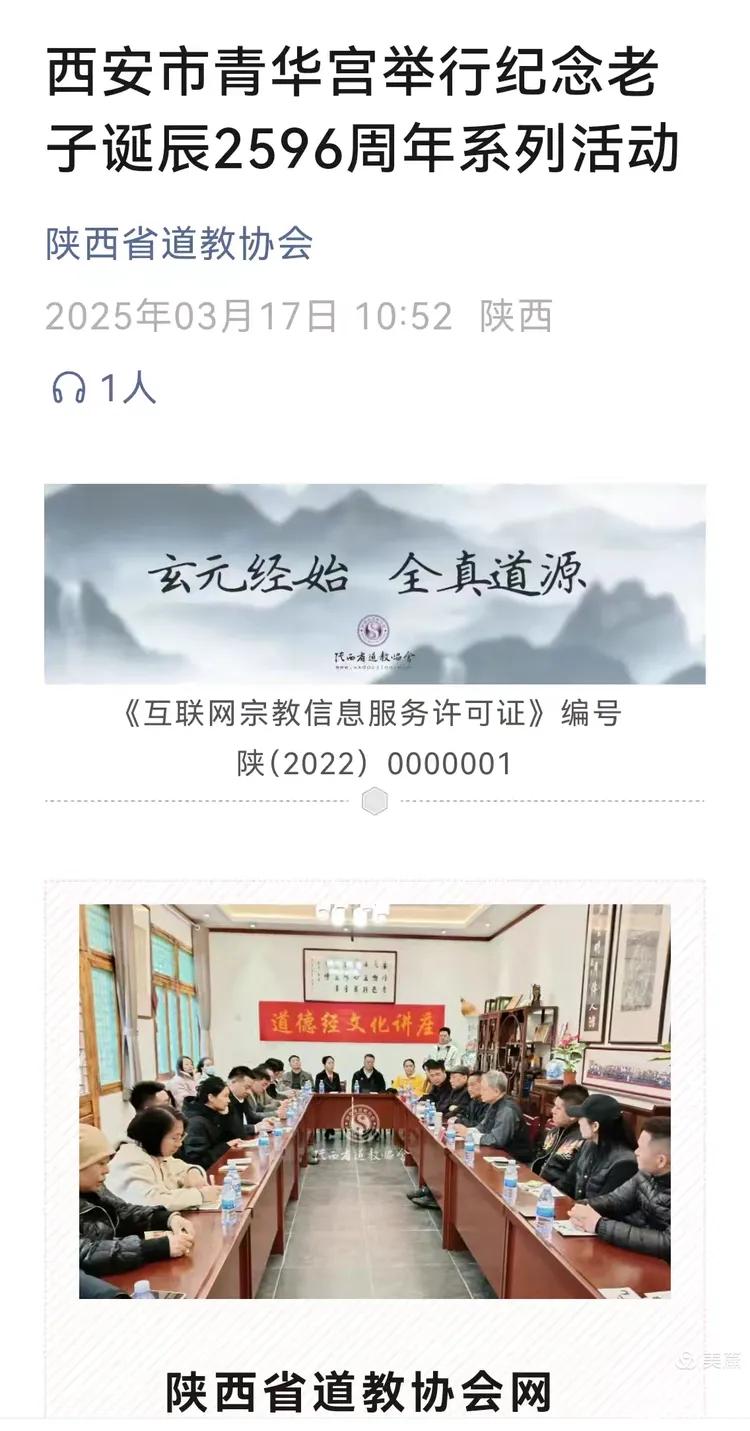Open the 玄元经始 全真道源 banner image
Viewport: 750px width, 1431px height.
click(375, 584)
